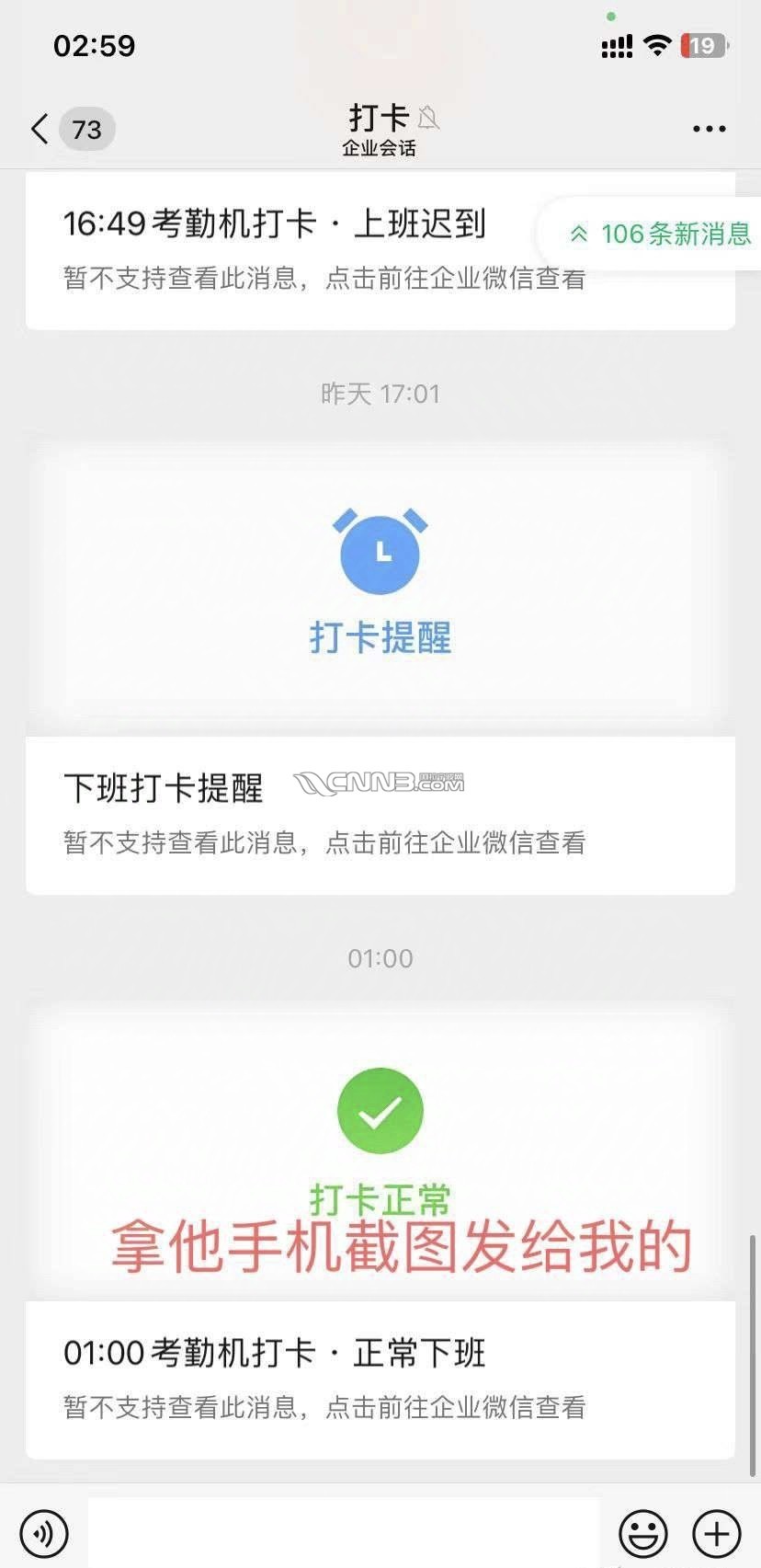Open the 16:49 上班迟到 attendance message

tap(380, 250)
